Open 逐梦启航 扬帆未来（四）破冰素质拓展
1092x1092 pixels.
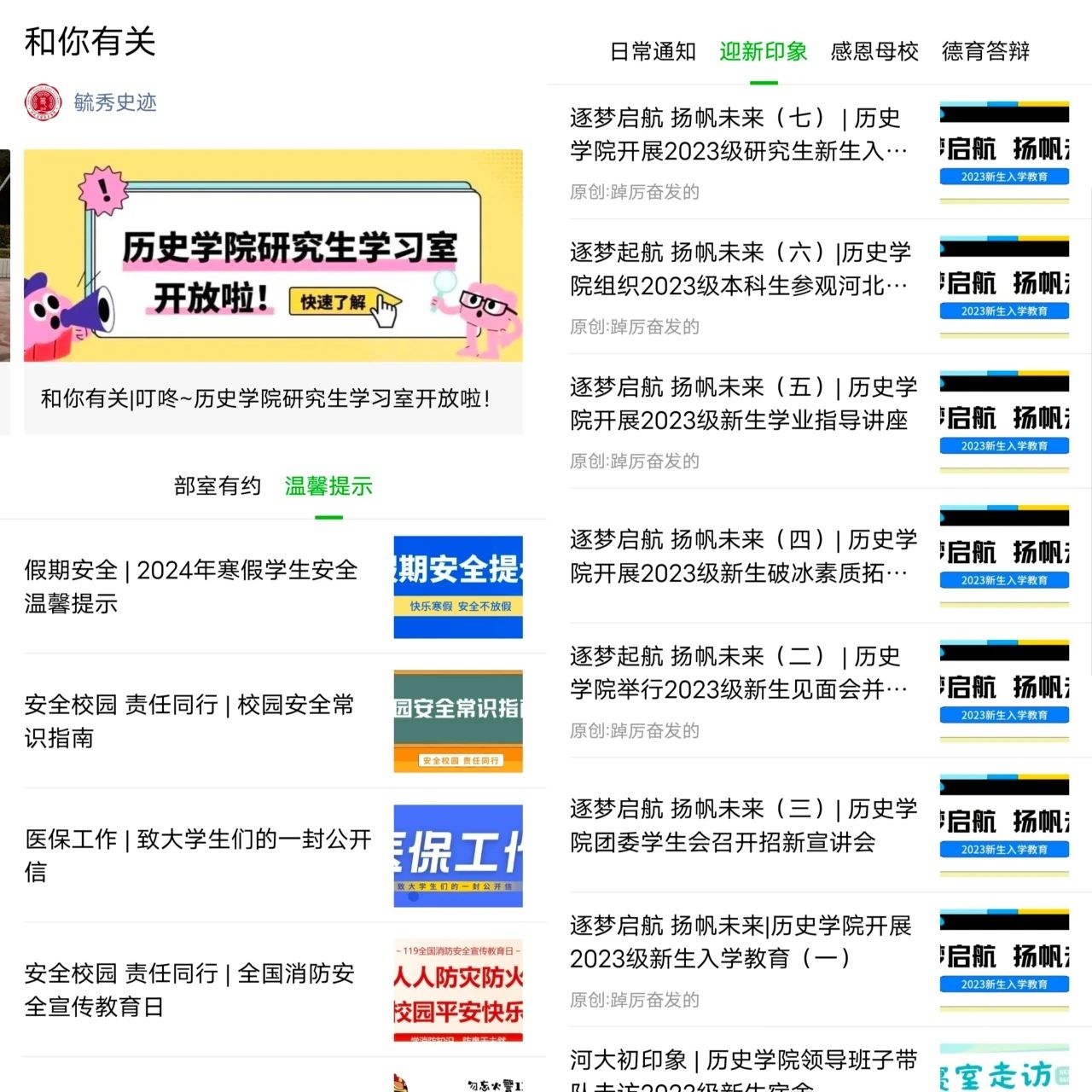(742, 556)
